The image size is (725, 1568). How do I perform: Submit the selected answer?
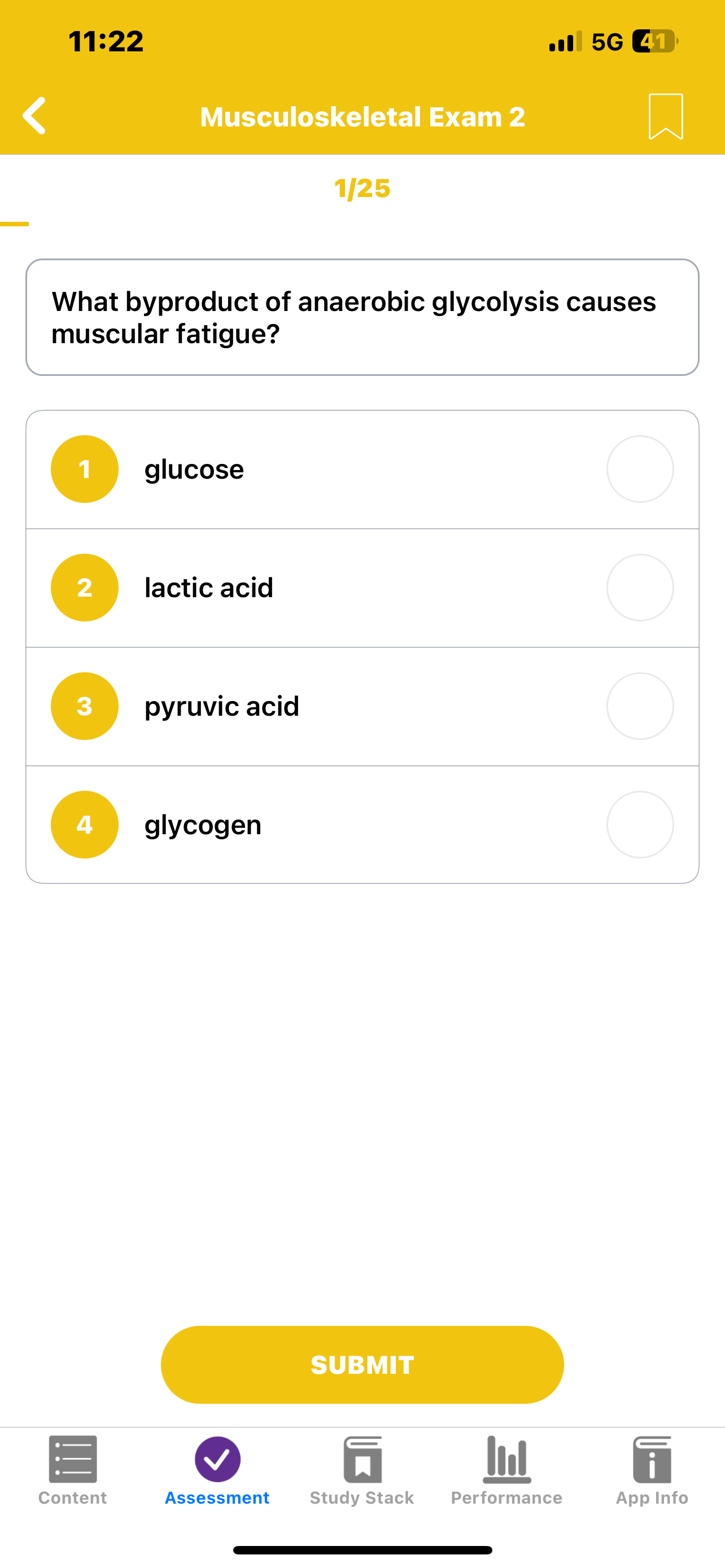362,1364
